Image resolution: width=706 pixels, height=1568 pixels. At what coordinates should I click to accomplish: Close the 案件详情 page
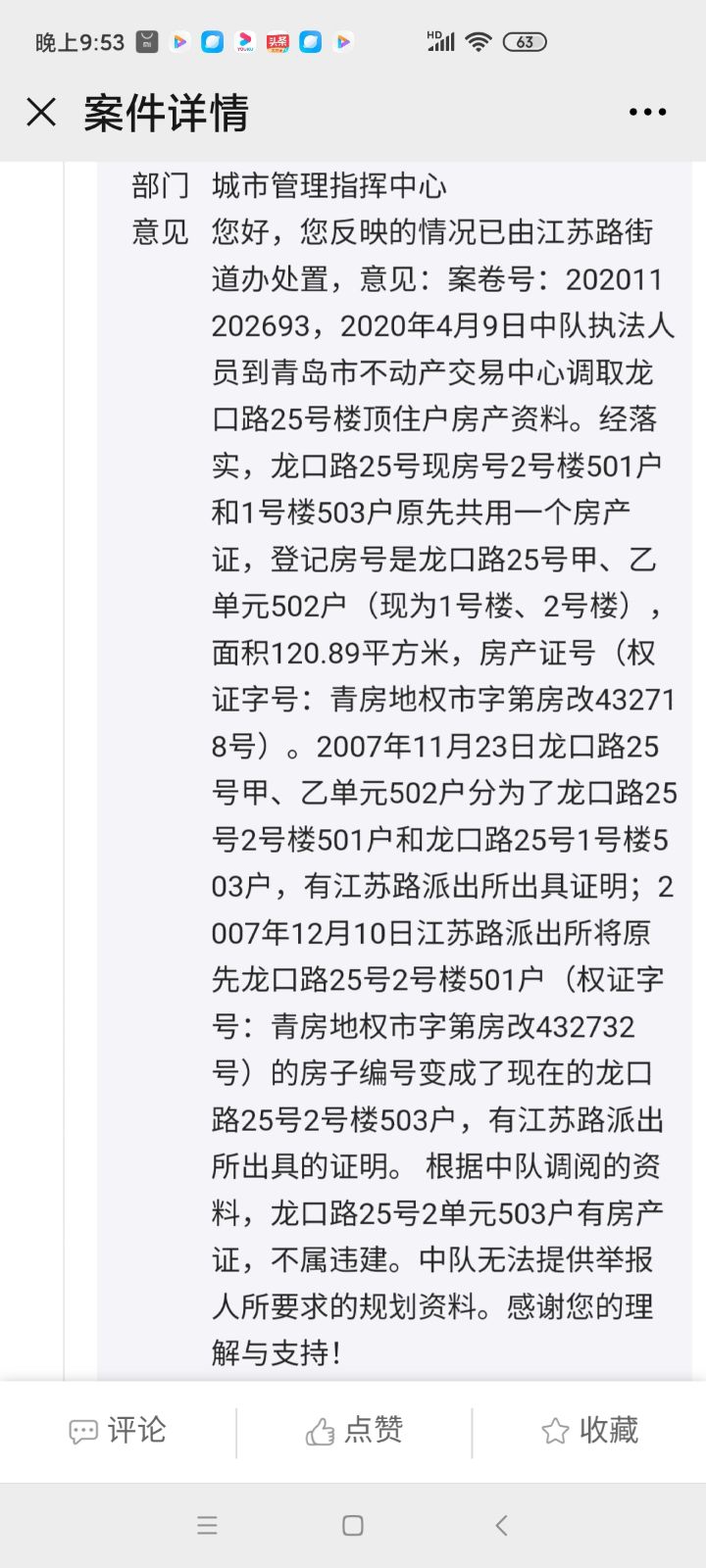click(41, 113)
